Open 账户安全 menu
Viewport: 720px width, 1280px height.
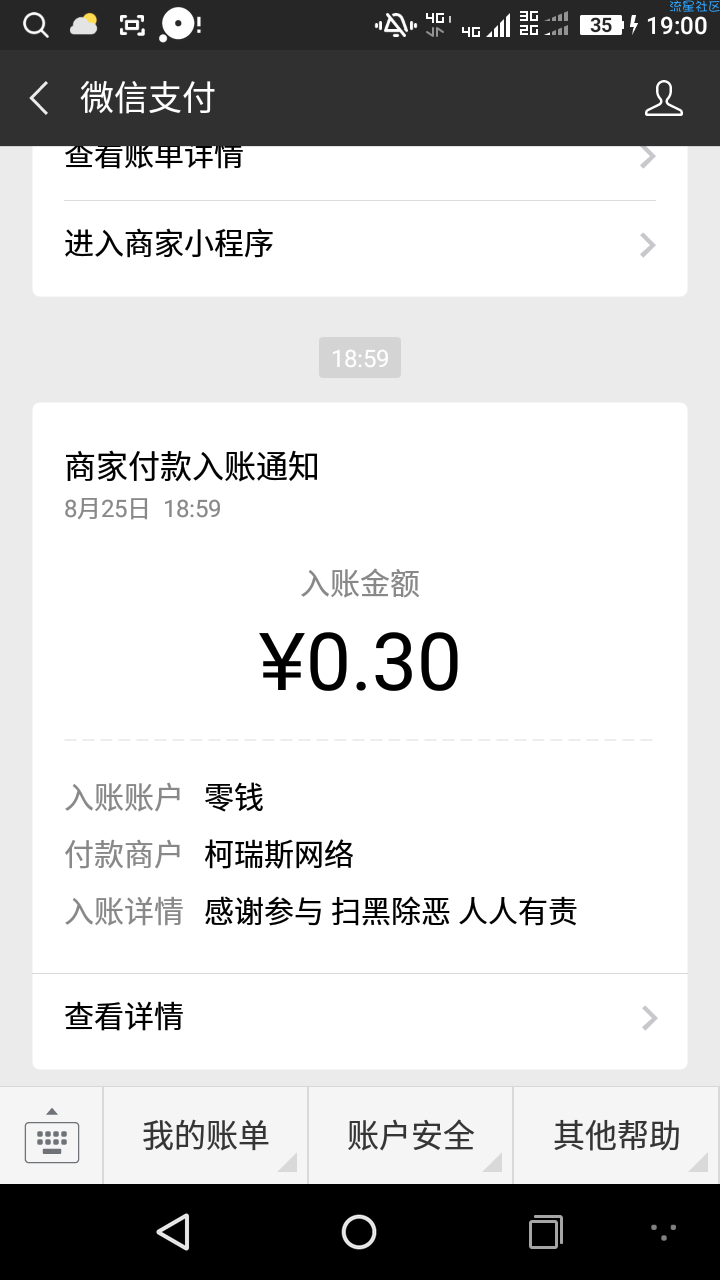coord(410,1136)
